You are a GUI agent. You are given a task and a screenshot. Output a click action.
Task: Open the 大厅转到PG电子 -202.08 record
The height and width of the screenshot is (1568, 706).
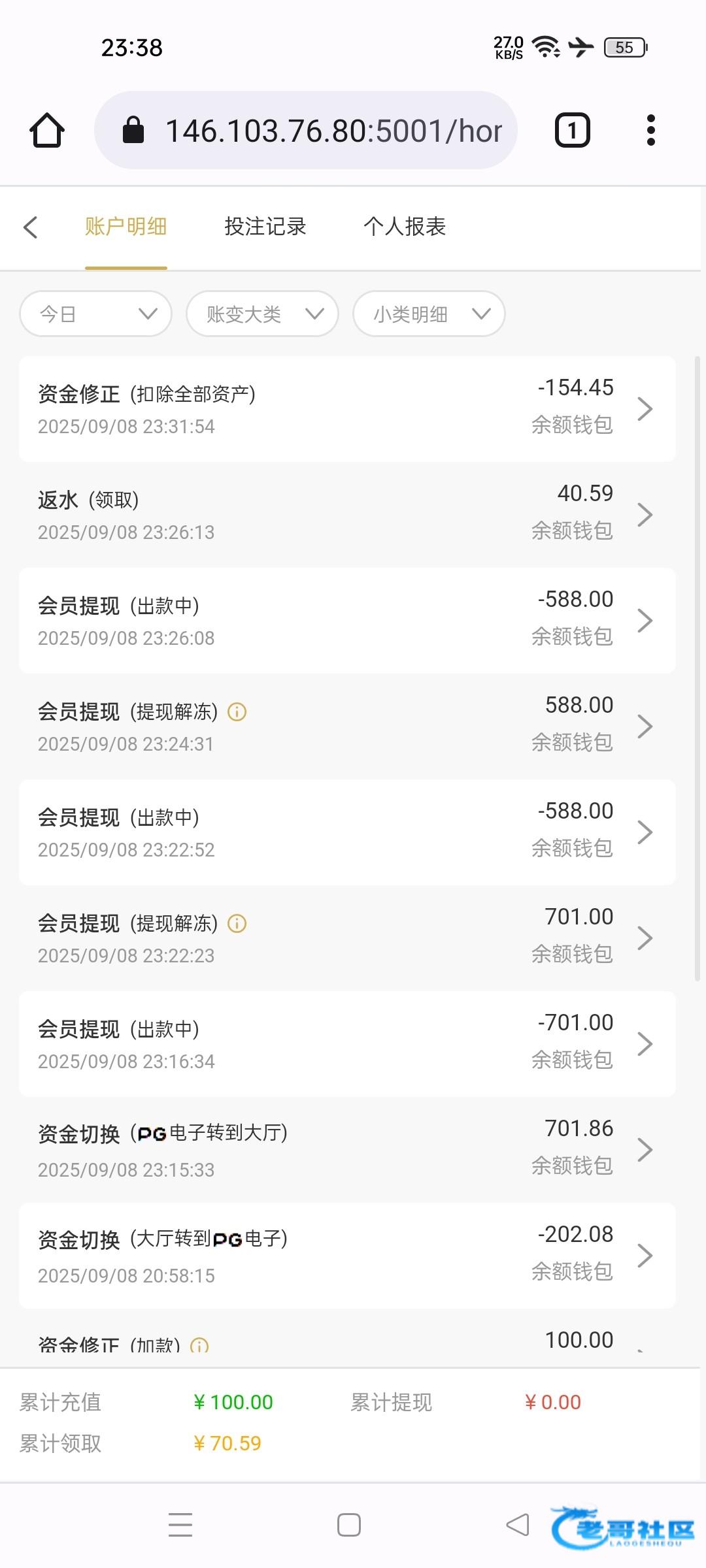[x=347, y=1256]
